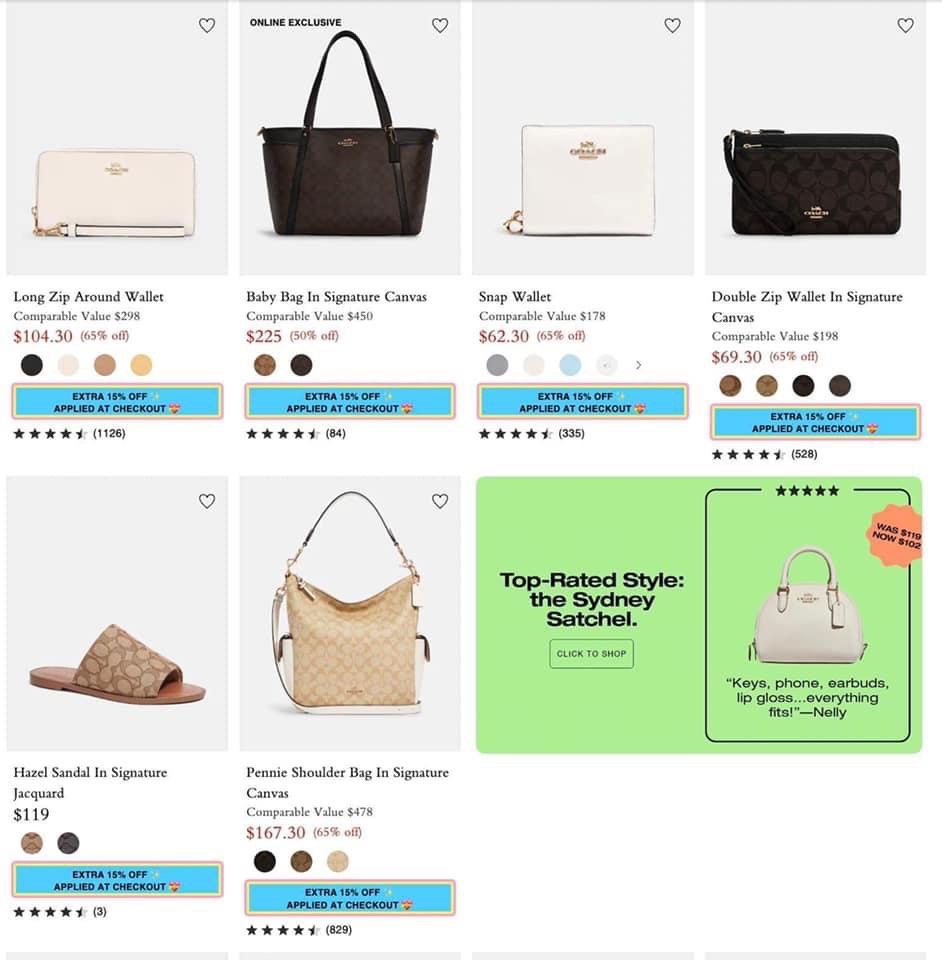942x960 pixels.
Task: Show more Snap Wallet colors with the arrow
Action: tap(639, 365)
